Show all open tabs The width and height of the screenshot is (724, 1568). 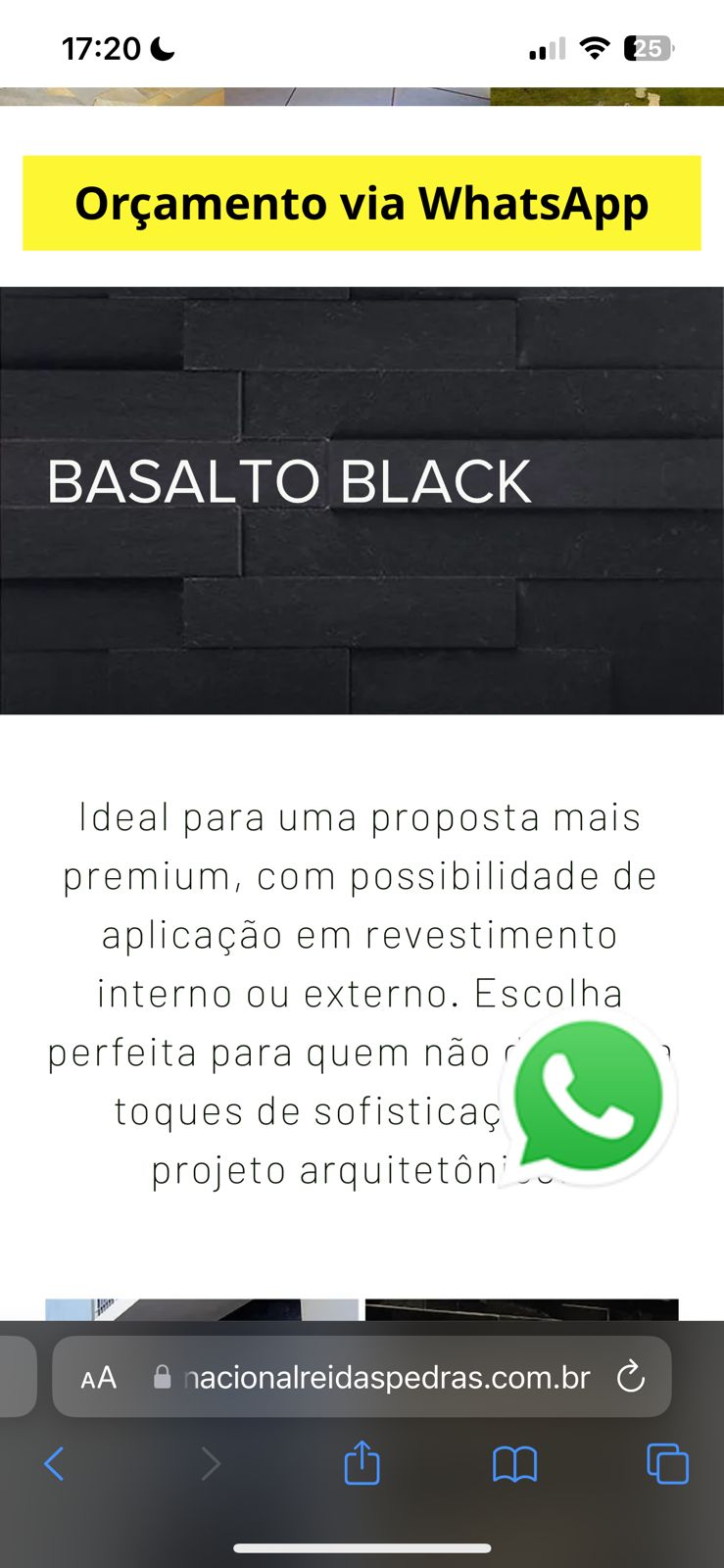tap(667, 1464)
